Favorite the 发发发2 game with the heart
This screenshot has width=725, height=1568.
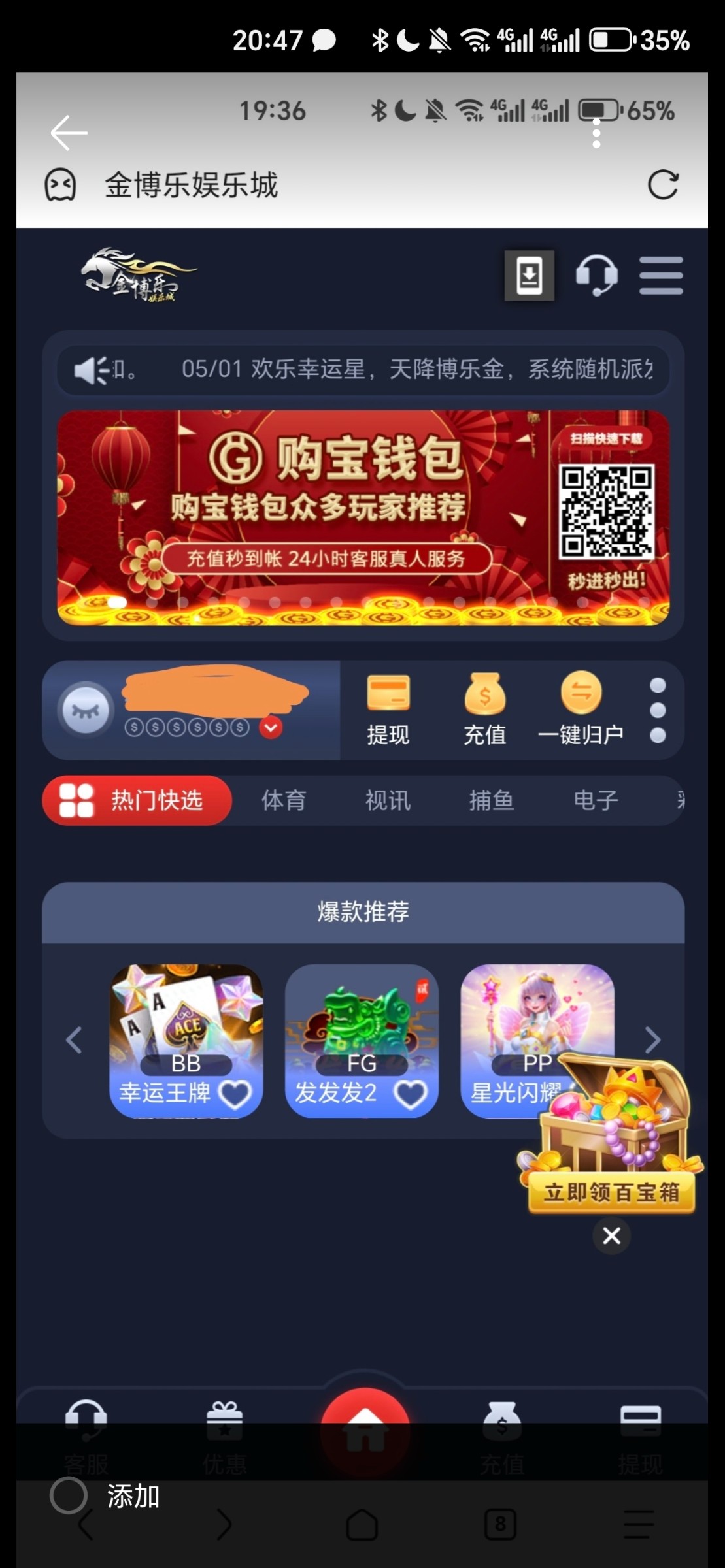(411, 1094)
